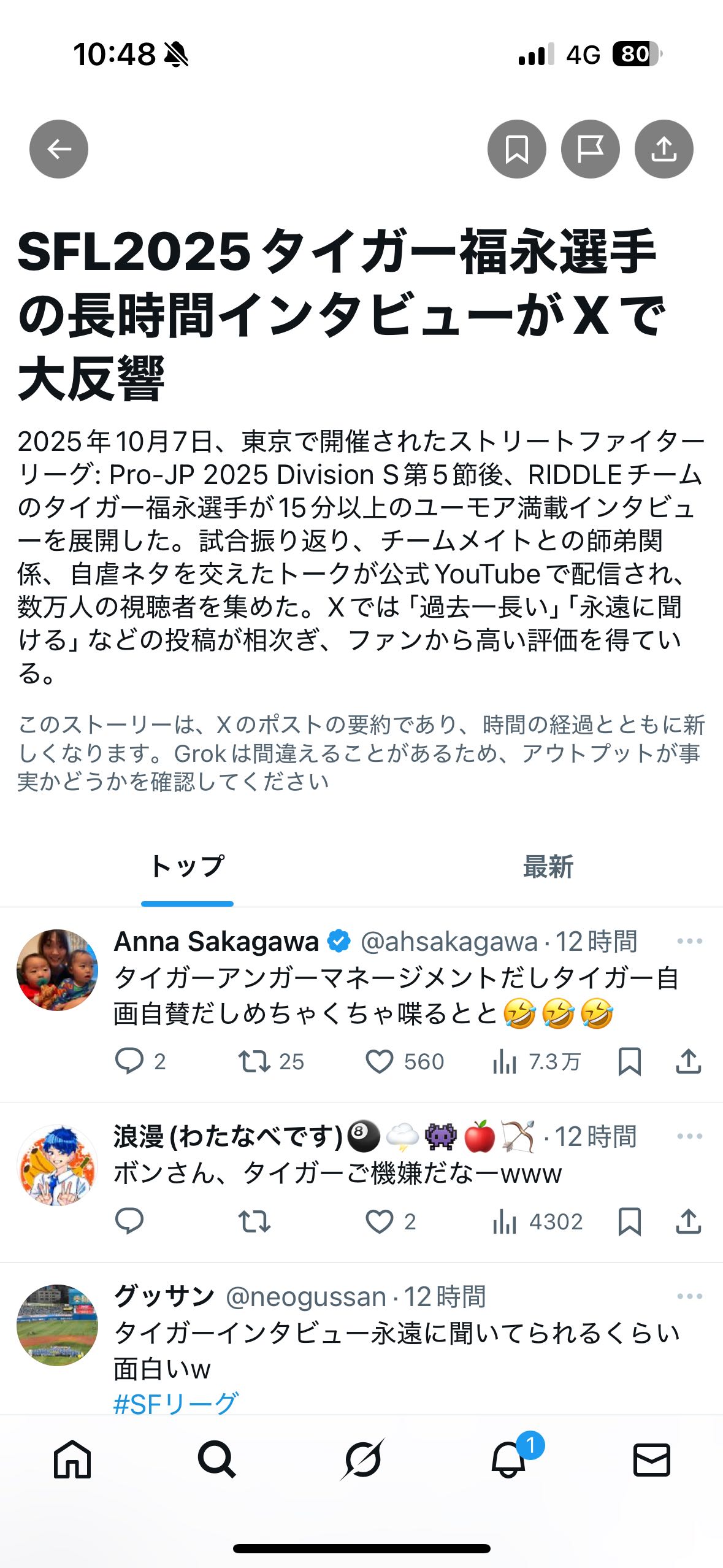This screenshot has width=723, height=1568.
Task: Open more options on グッサン's post
Action: click(x=689, y=1296)
